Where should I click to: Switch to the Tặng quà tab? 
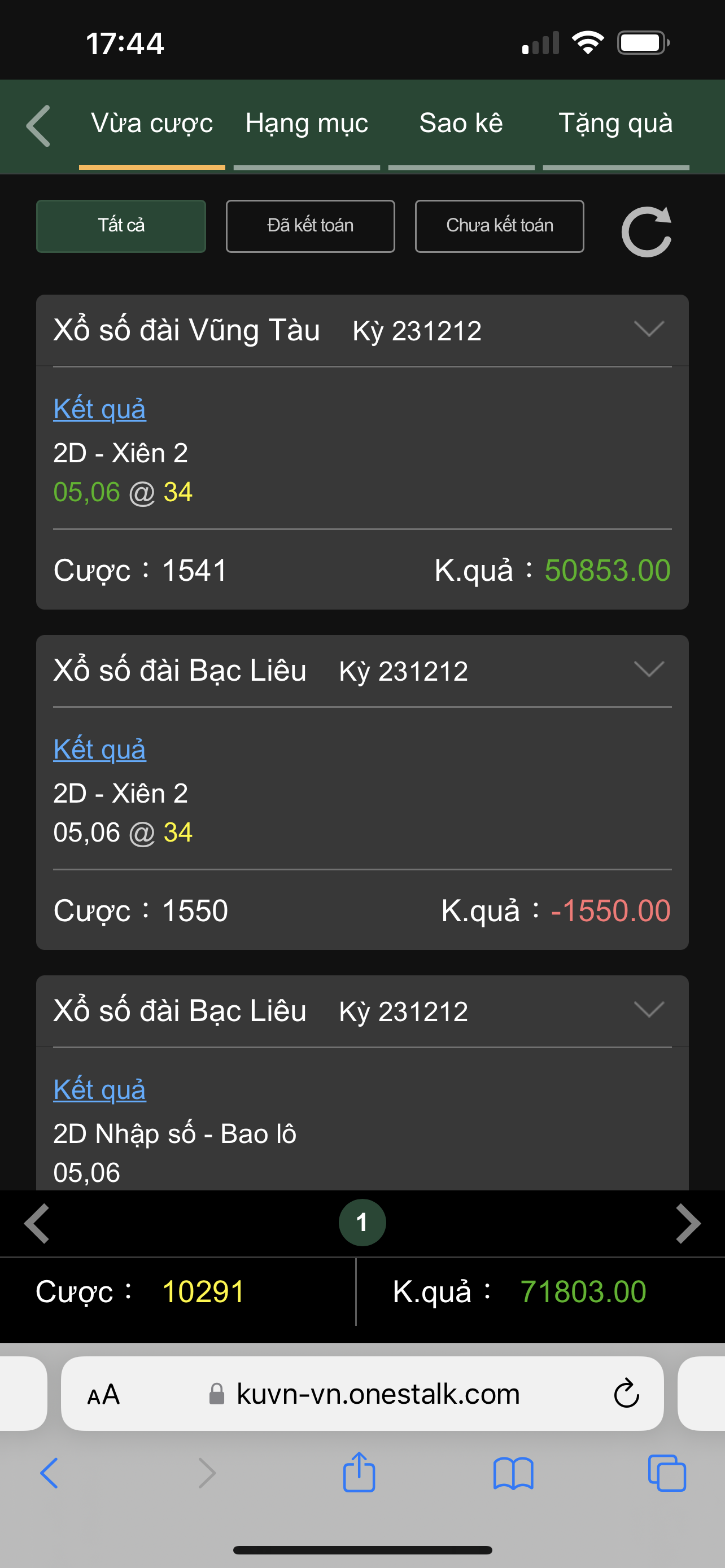(x=616, y=124)
